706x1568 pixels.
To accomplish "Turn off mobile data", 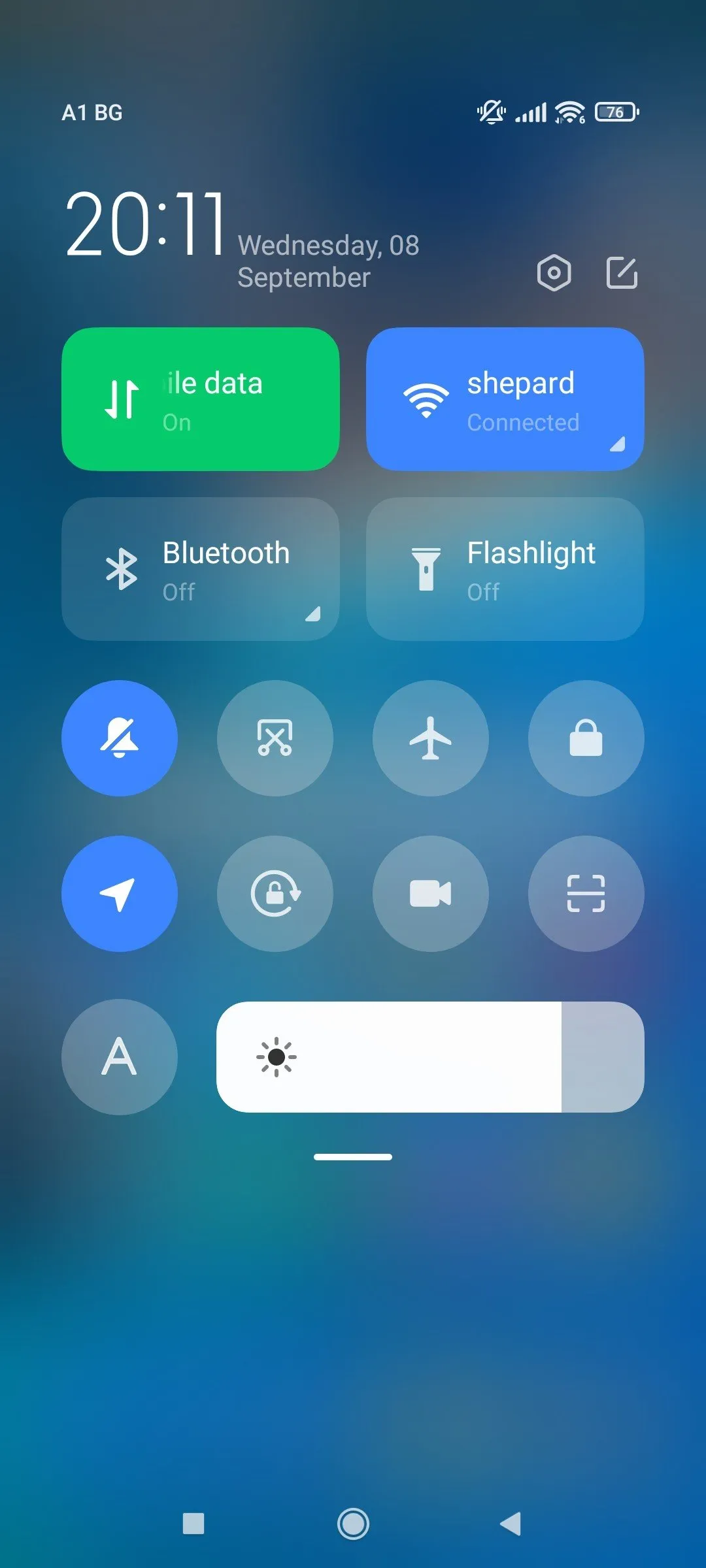I will click(200, 399).
